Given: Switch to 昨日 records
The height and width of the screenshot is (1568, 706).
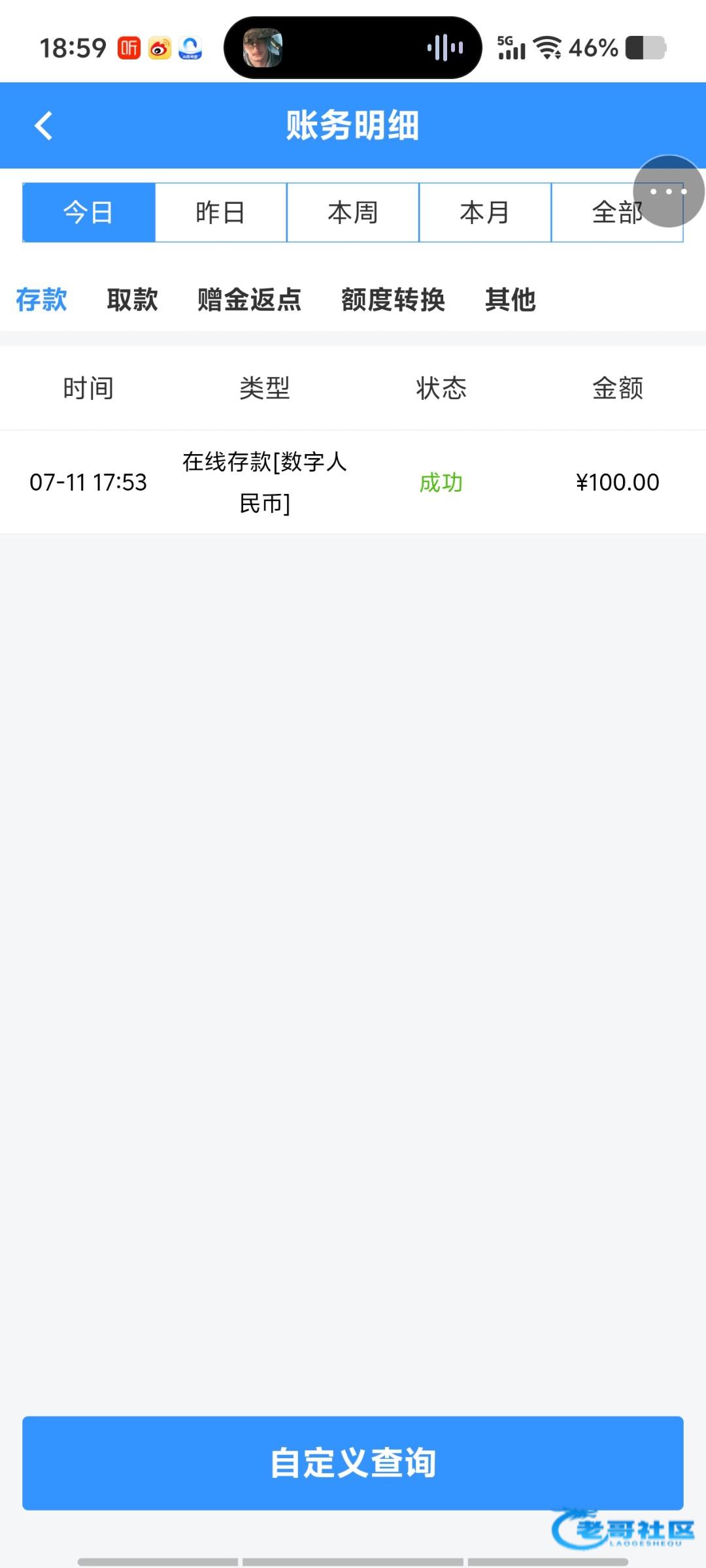Looking at the screenshot, I should (x=221, y=212).
